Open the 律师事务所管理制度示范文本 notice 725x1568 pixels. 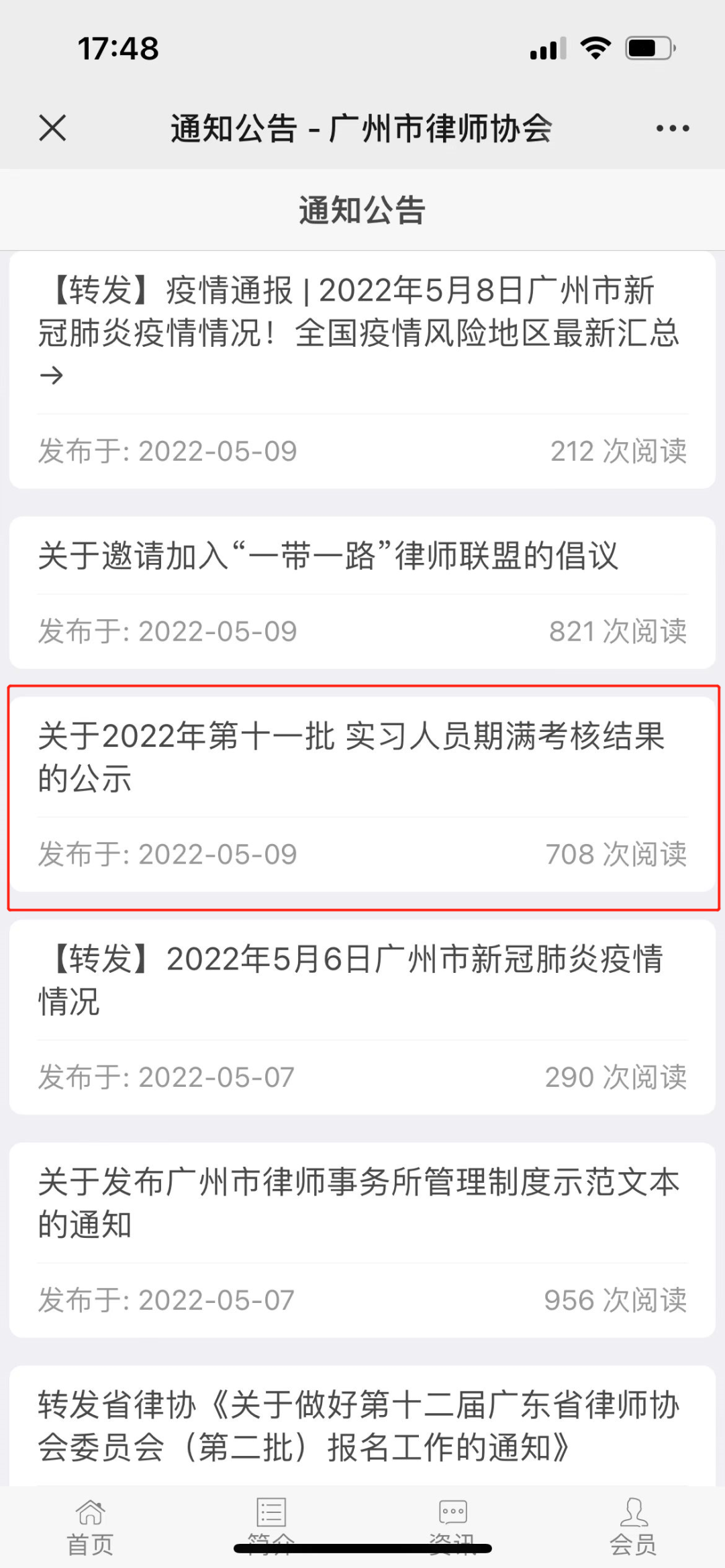[x=362, y=1240]
